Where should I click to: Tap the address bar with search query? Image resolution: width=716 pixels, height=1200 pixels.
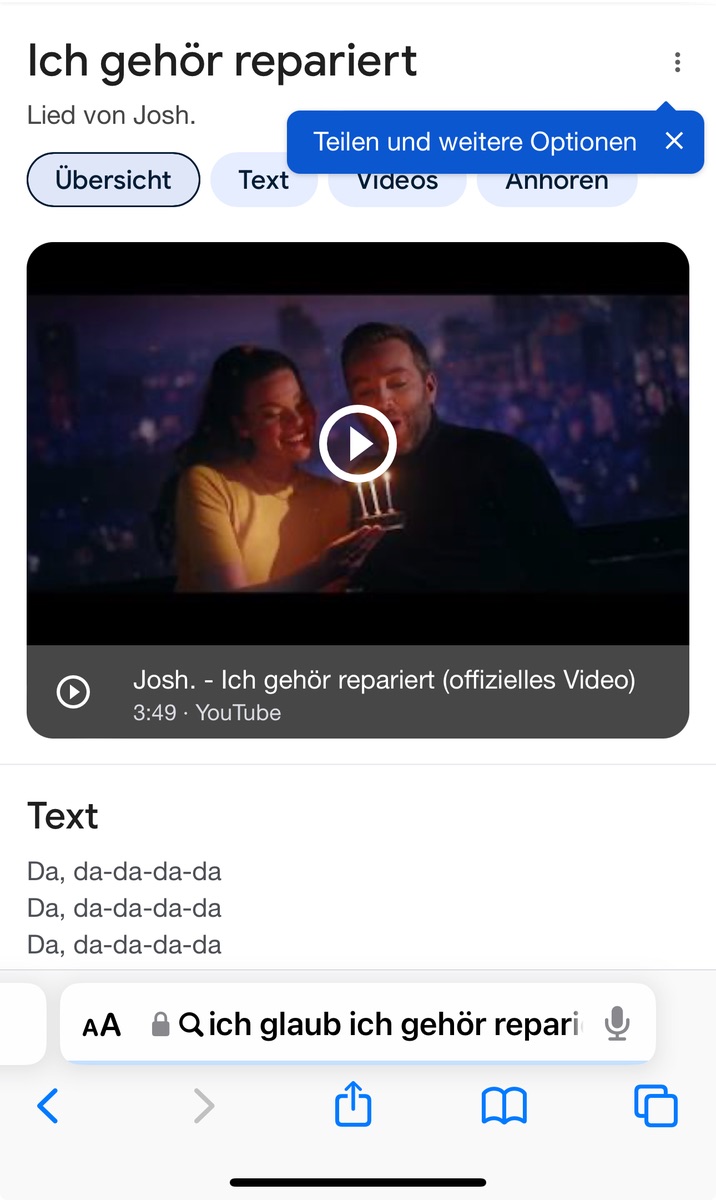click(390, 1024)
